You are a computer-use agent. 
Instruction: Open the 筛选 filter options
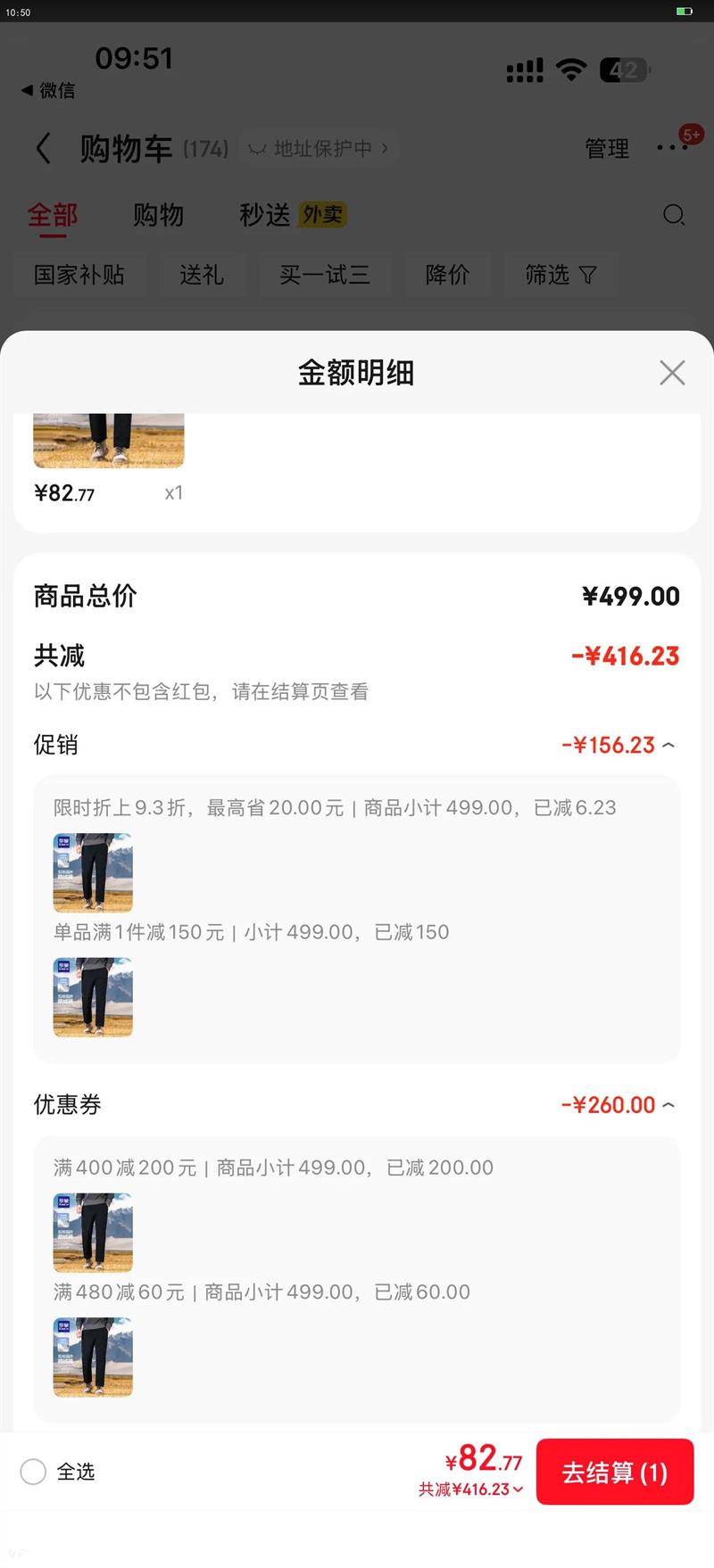560,275
